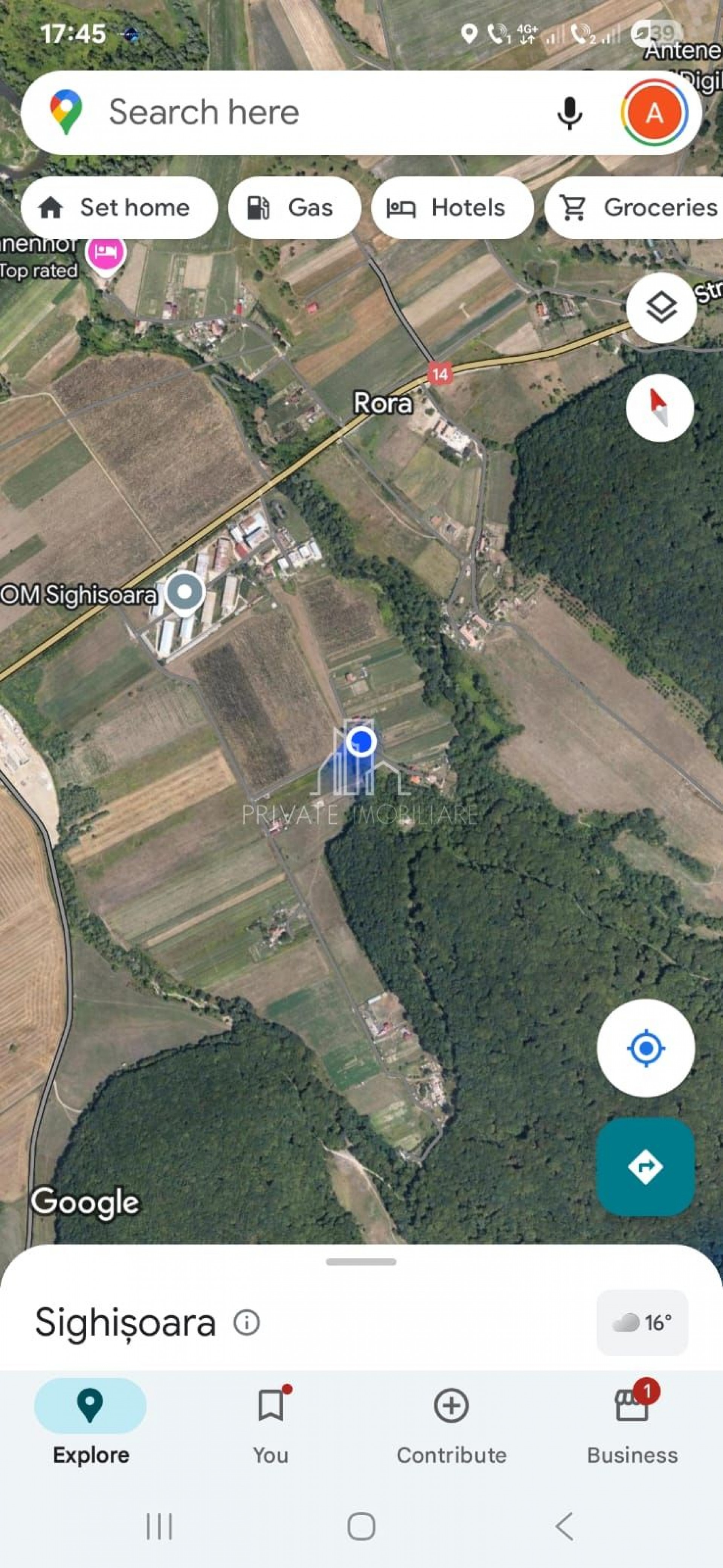Go back with system back button

point(565,1527)
